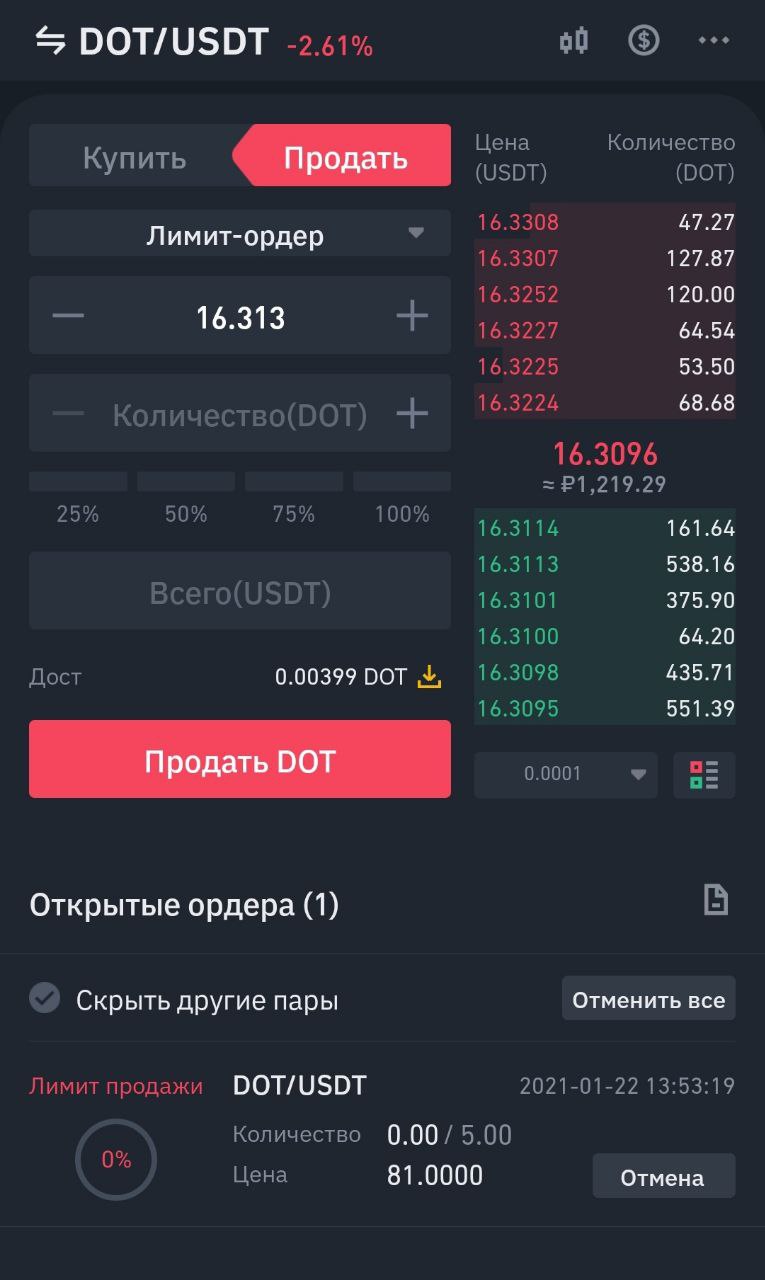Focus the Всего(USDT) total field

tap(240, 593)
